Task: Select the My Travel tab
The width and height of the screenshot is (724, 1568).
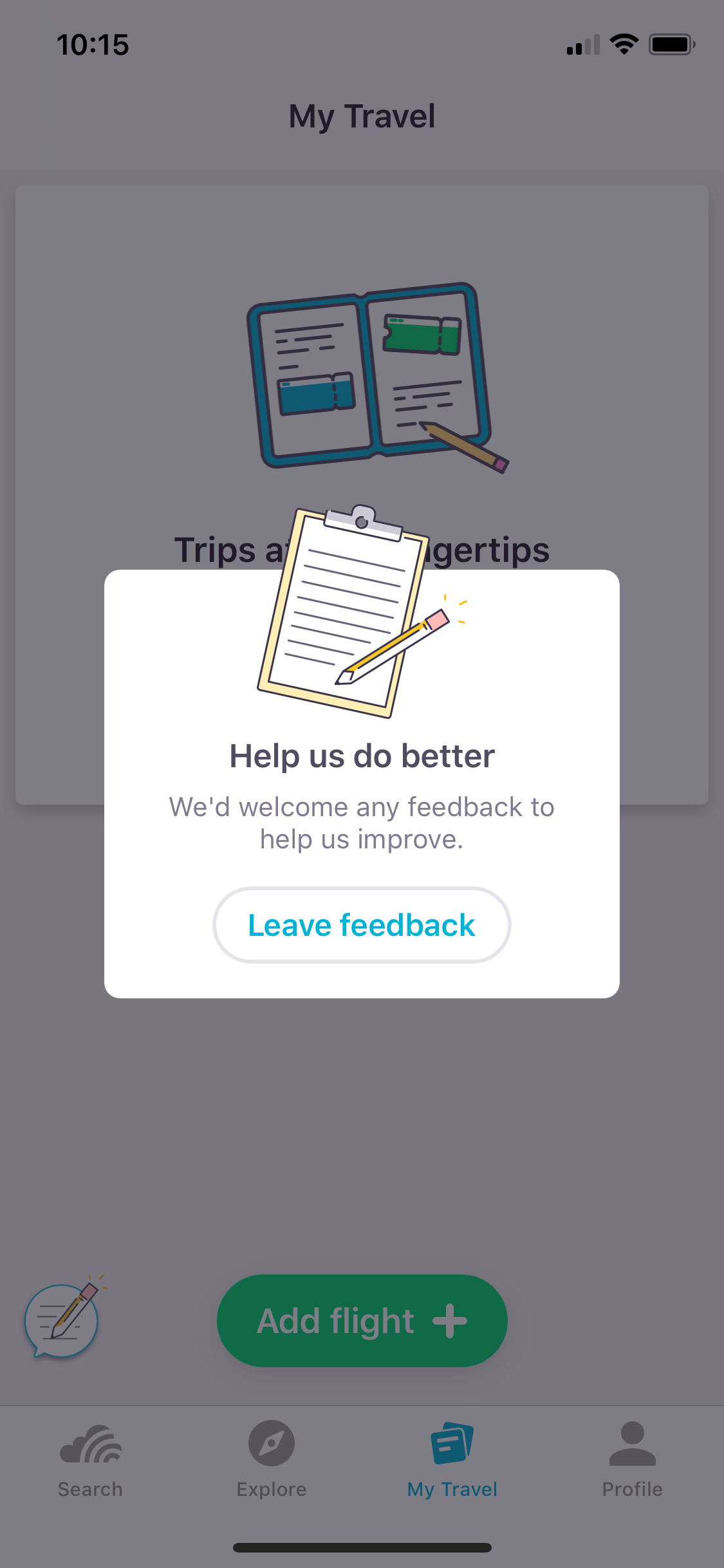Action: click(452, 1461)
